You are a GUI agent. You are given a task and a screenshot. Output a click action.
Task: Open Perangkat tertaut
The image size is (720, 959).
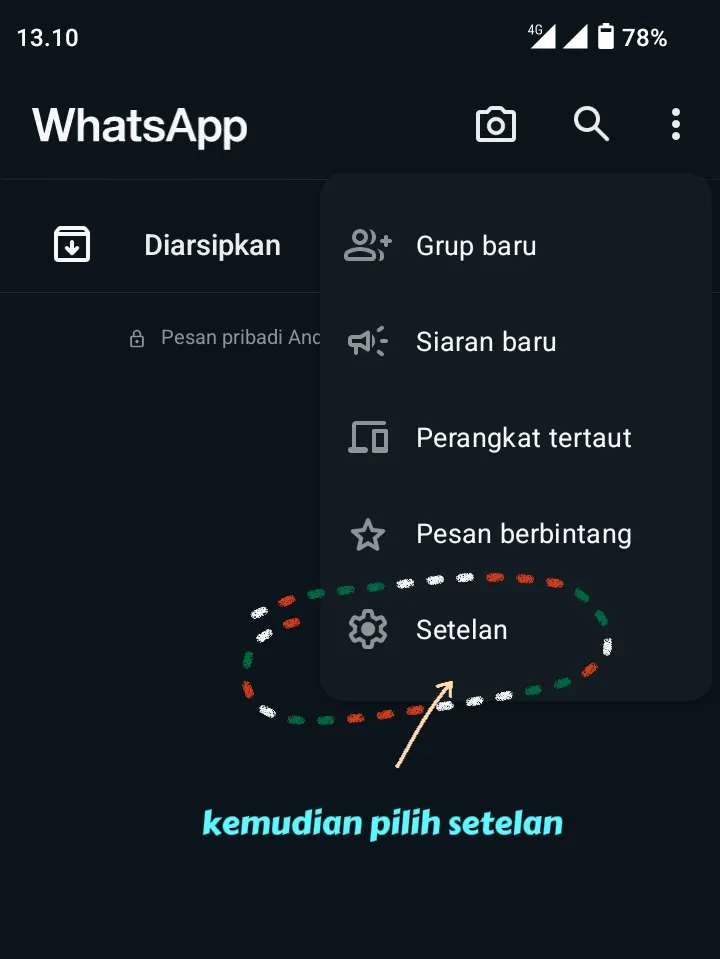click(x=523, y=438)
